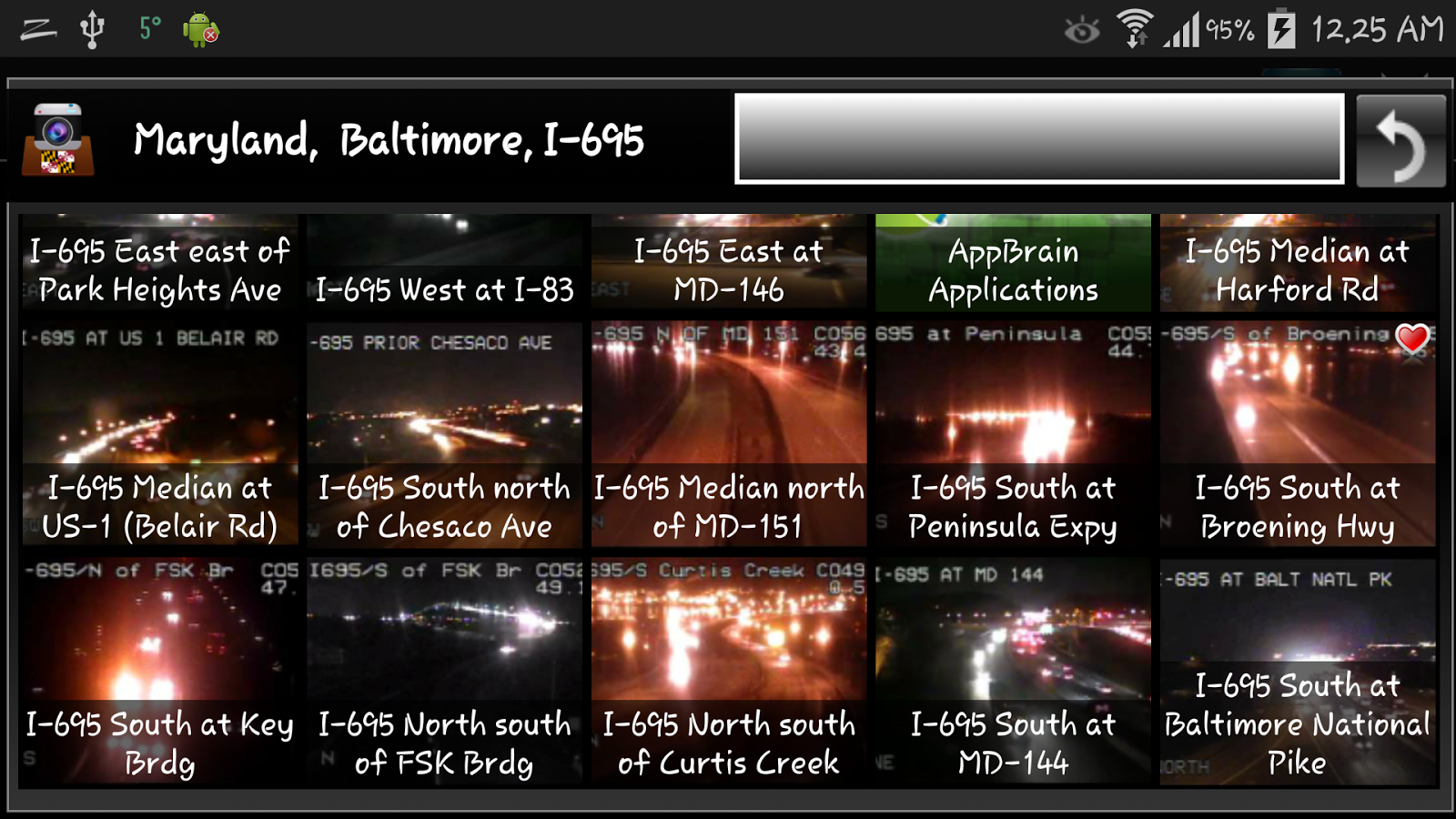Image resolution: width=1456 pixels, height=819 pixels.
Task: Open I-695 West at I-83 camera
Action: click(444, 264)
